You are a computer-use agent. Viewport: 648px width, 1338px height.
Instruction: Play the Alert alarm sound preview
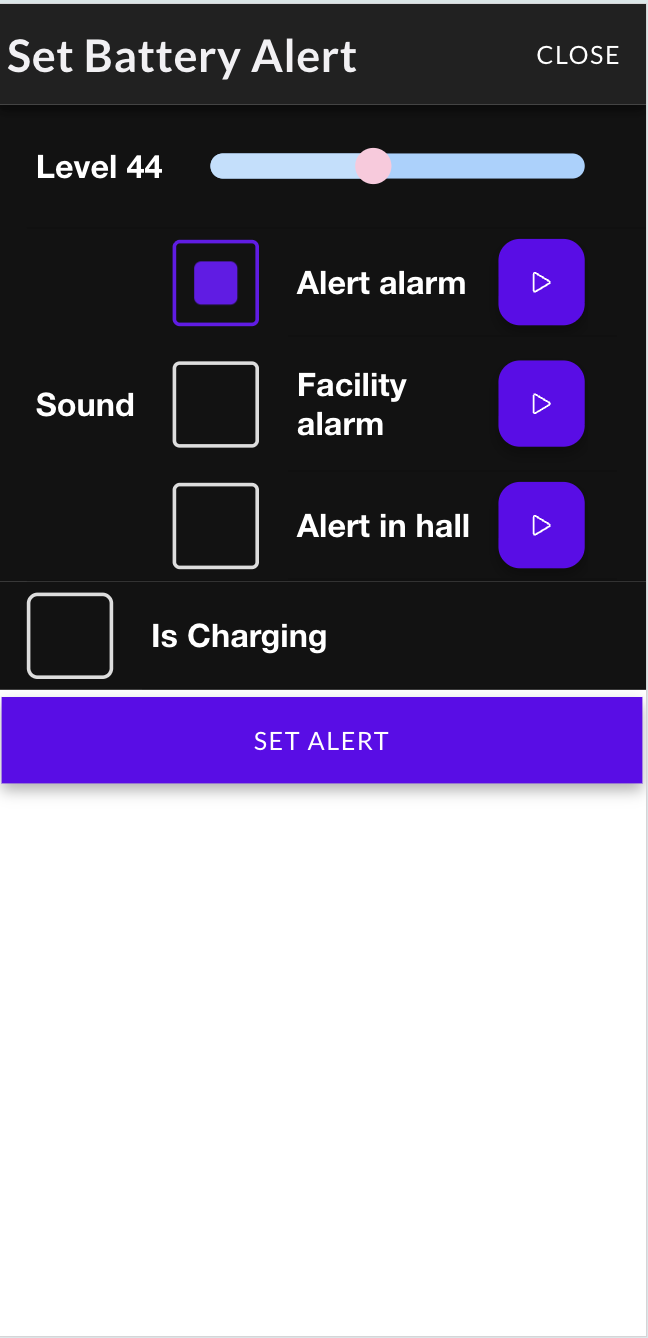click(541, 283)
